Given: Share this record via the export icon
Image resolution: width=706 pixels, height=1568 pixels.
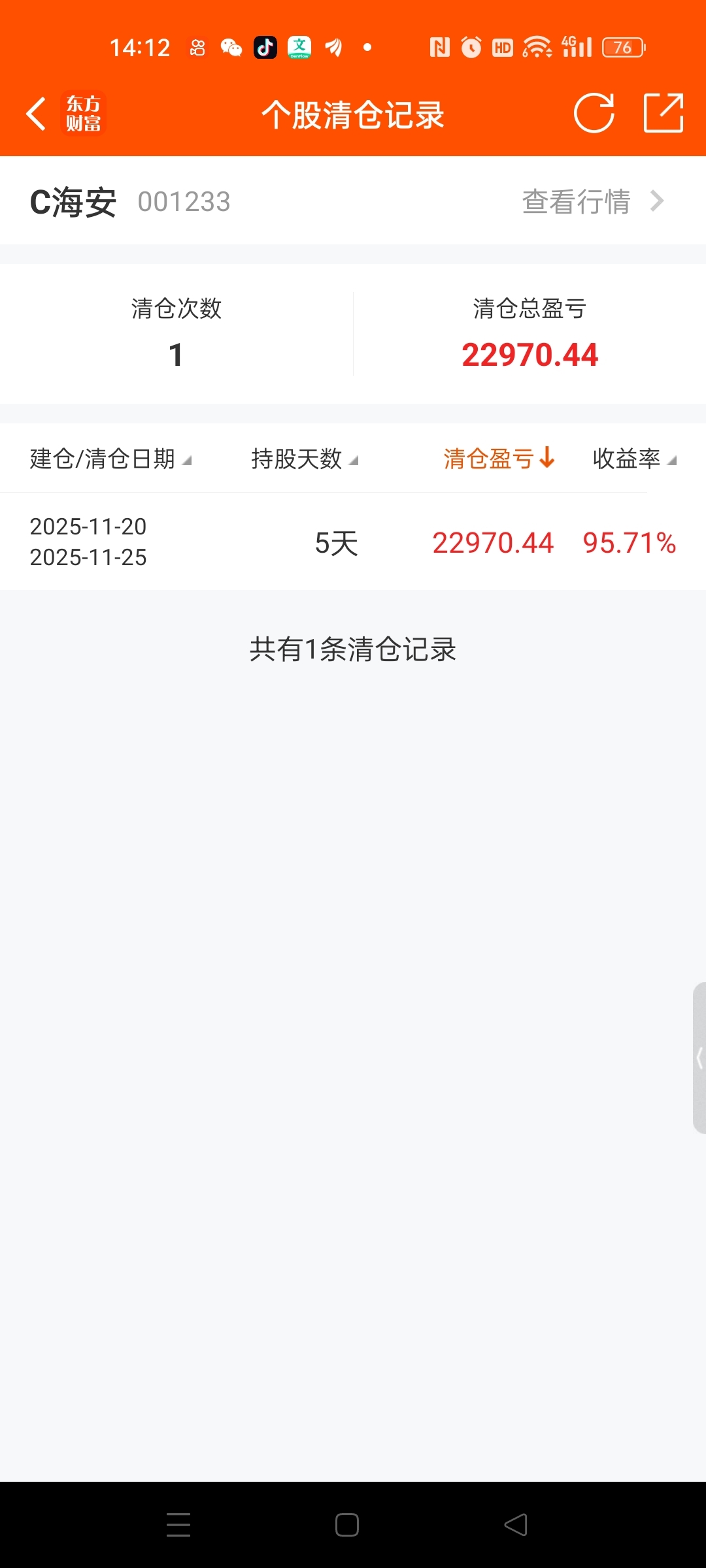Looking at the screenshot, I should pos(664,113).
